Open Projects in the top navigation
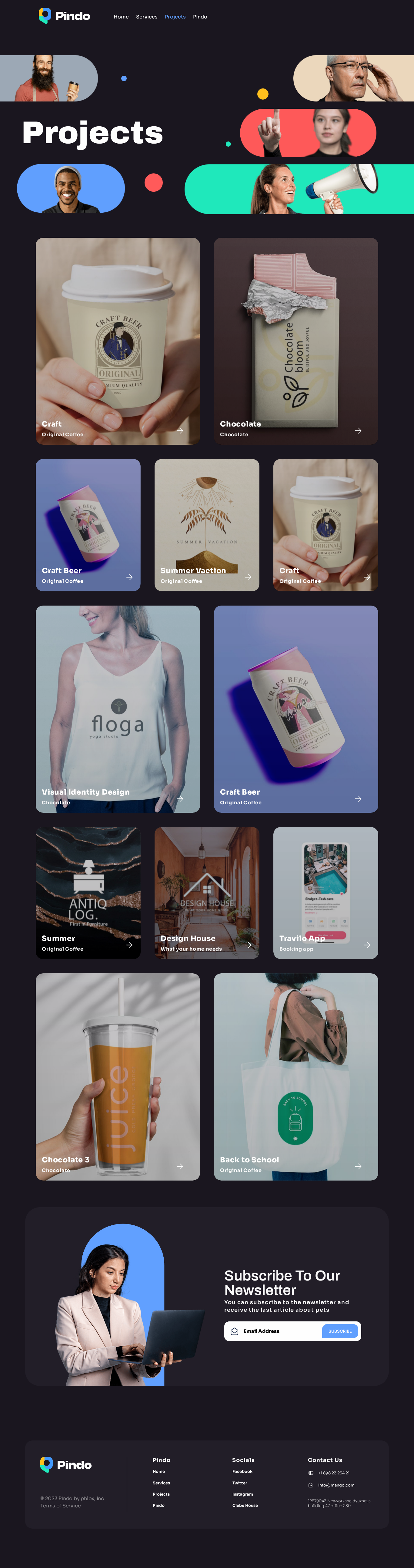 tap(175, 17)
